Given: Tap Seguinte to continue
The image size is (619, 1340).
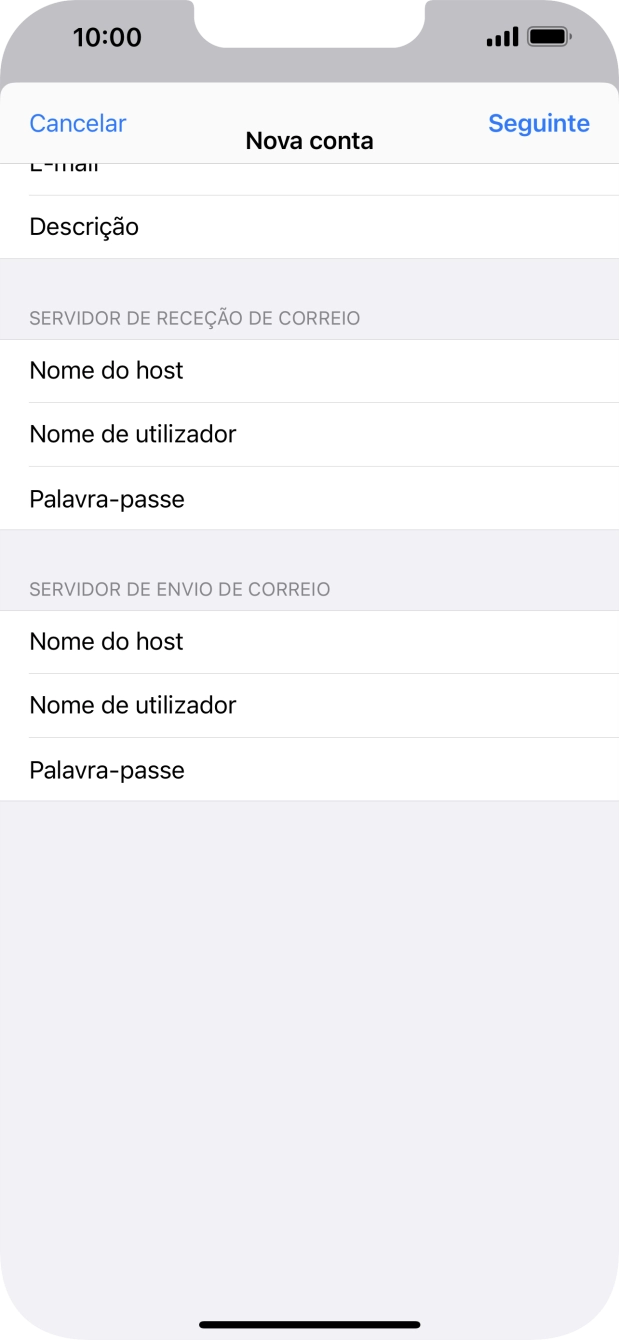Looking at the screenshot, I should pos(538,123).
